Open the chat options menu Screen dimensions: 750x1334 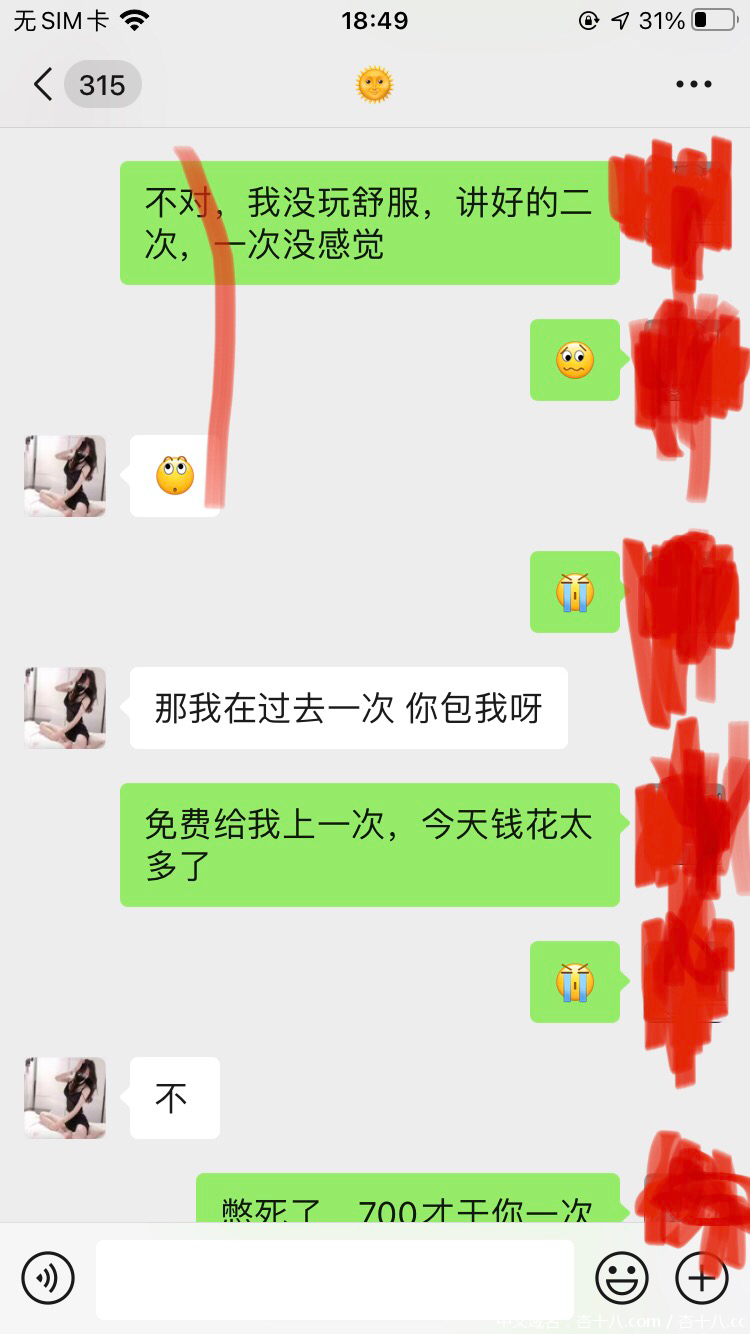(x=693, y=85)
